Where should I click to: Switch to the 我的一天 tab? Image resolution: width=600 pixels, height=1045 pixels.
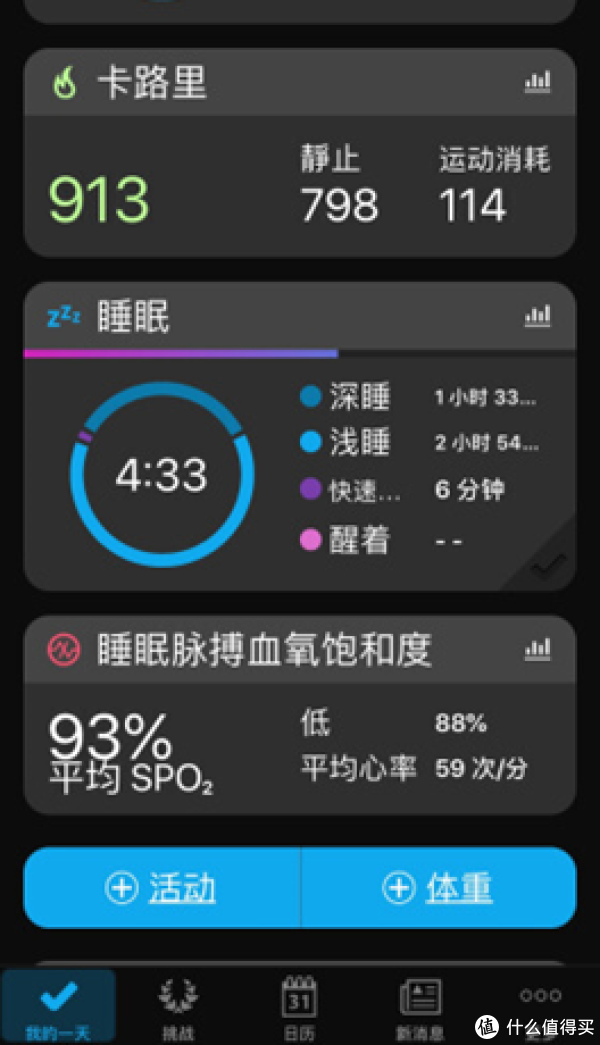57,1005
